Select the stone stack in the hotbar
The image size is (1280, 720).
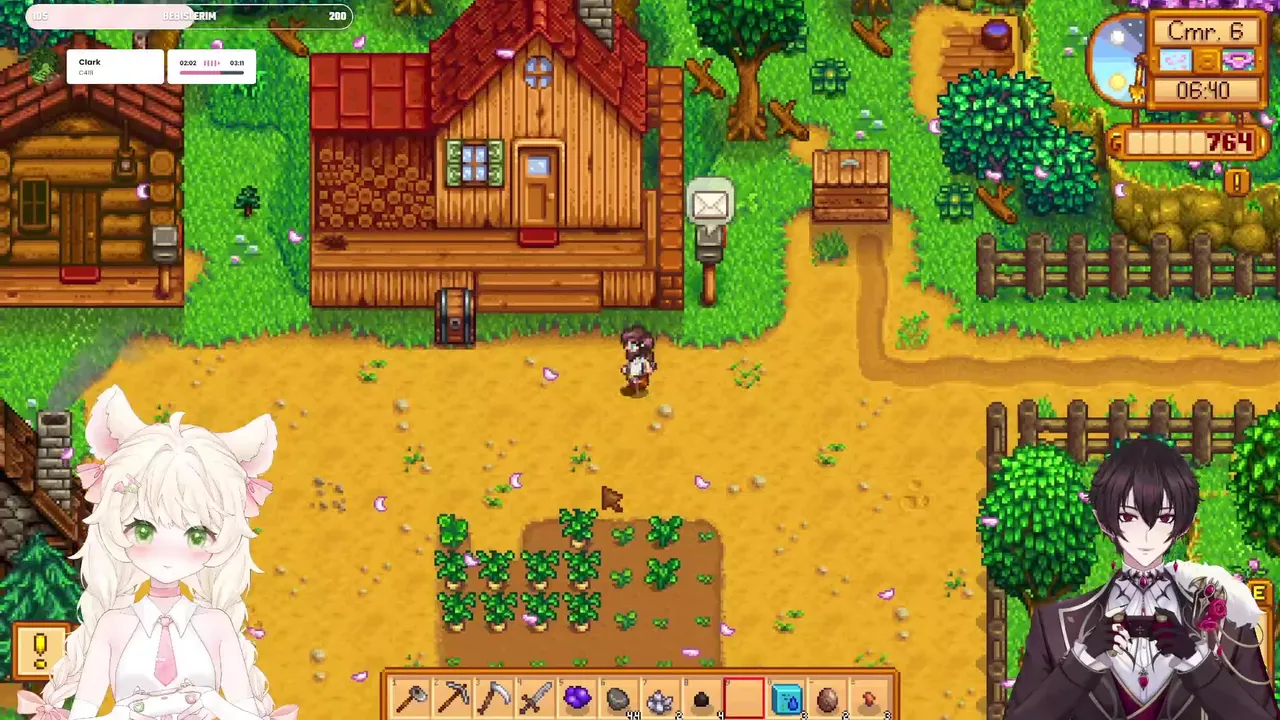618,697
